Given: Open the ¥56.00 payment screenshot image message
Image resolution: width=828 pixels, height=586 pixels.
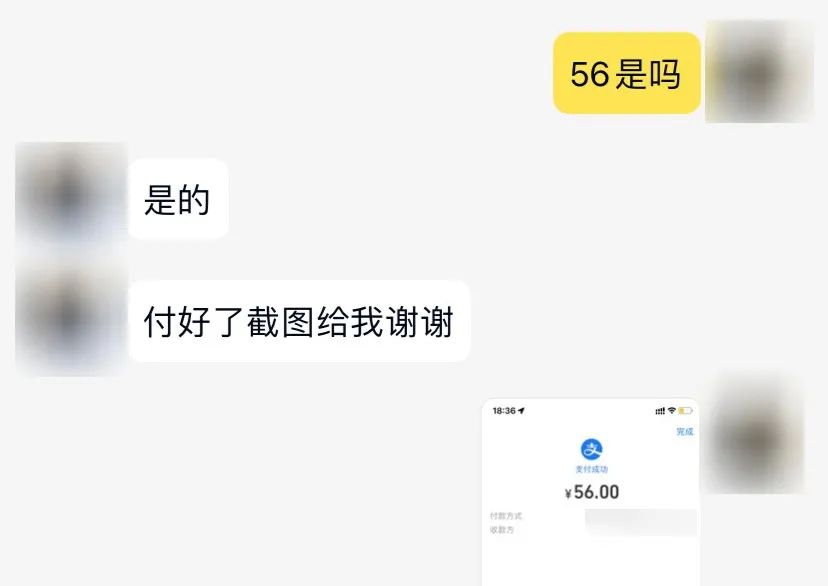Looking at the screenshot, I should pos(590,490).
